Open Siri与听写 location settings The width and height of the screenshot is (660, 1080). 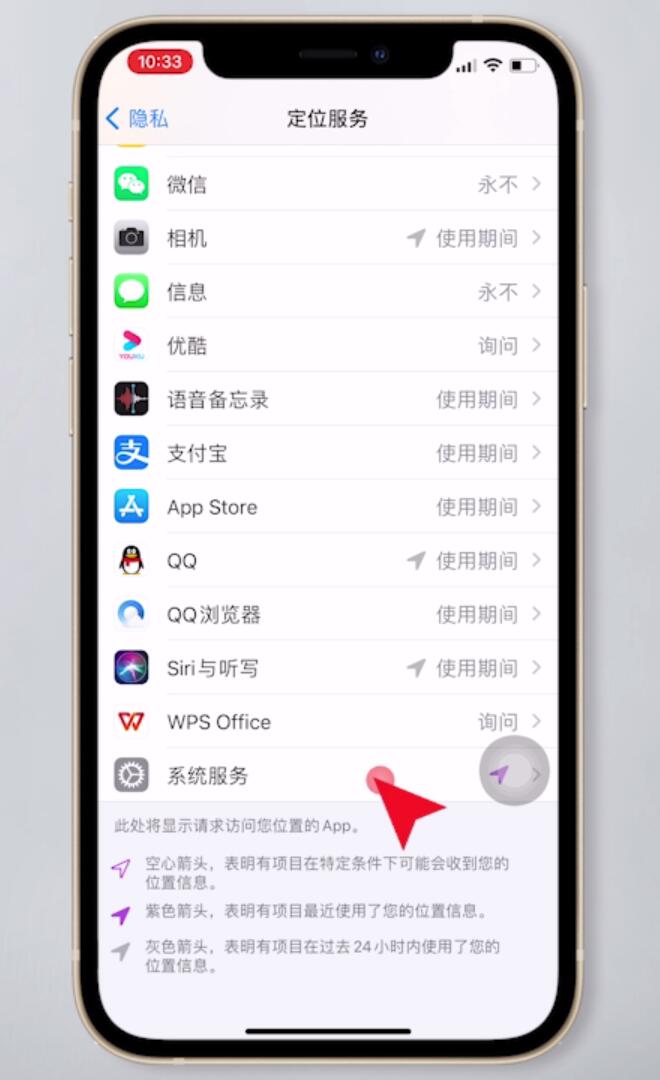tap(328, 667)
